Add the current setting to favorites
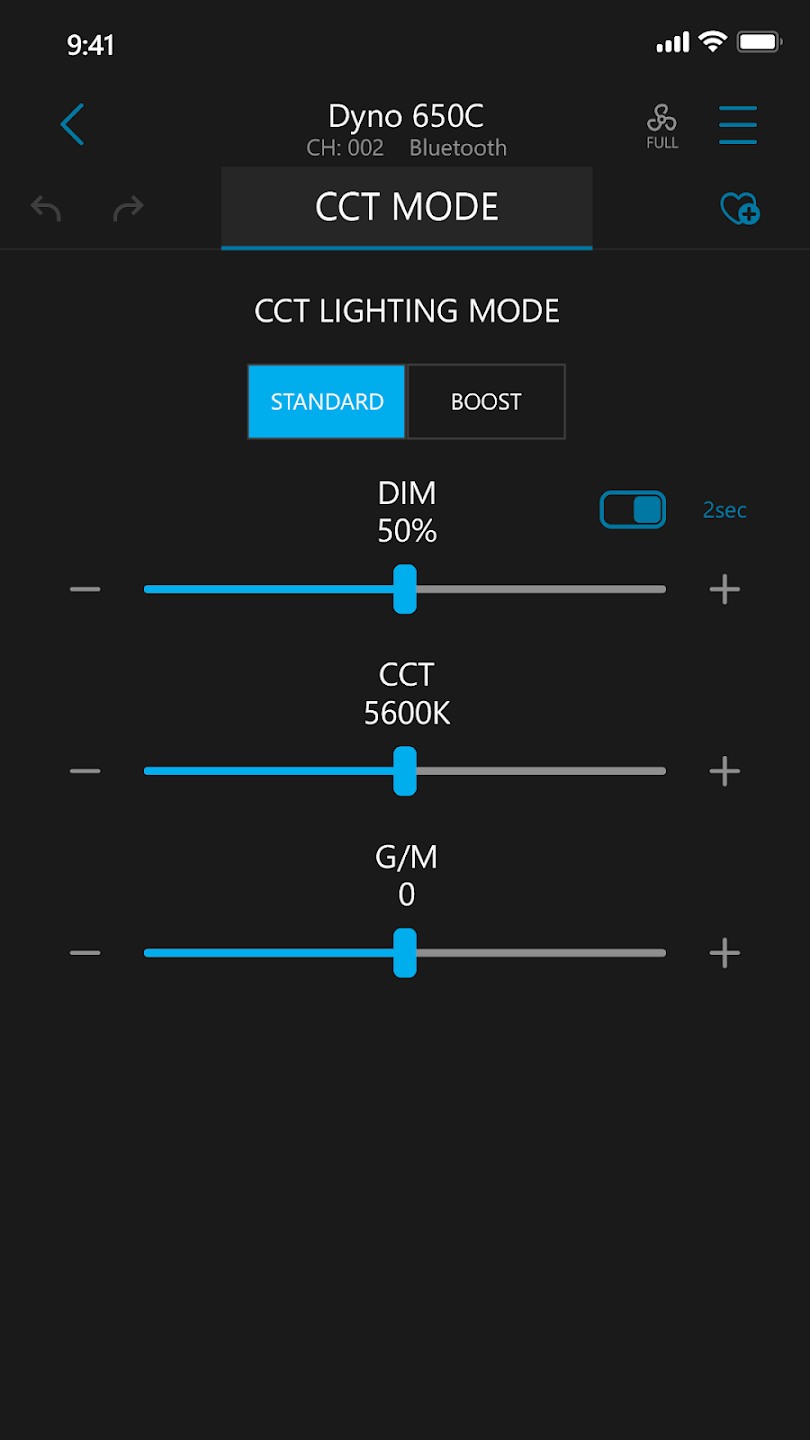 (x=740, y=208)
